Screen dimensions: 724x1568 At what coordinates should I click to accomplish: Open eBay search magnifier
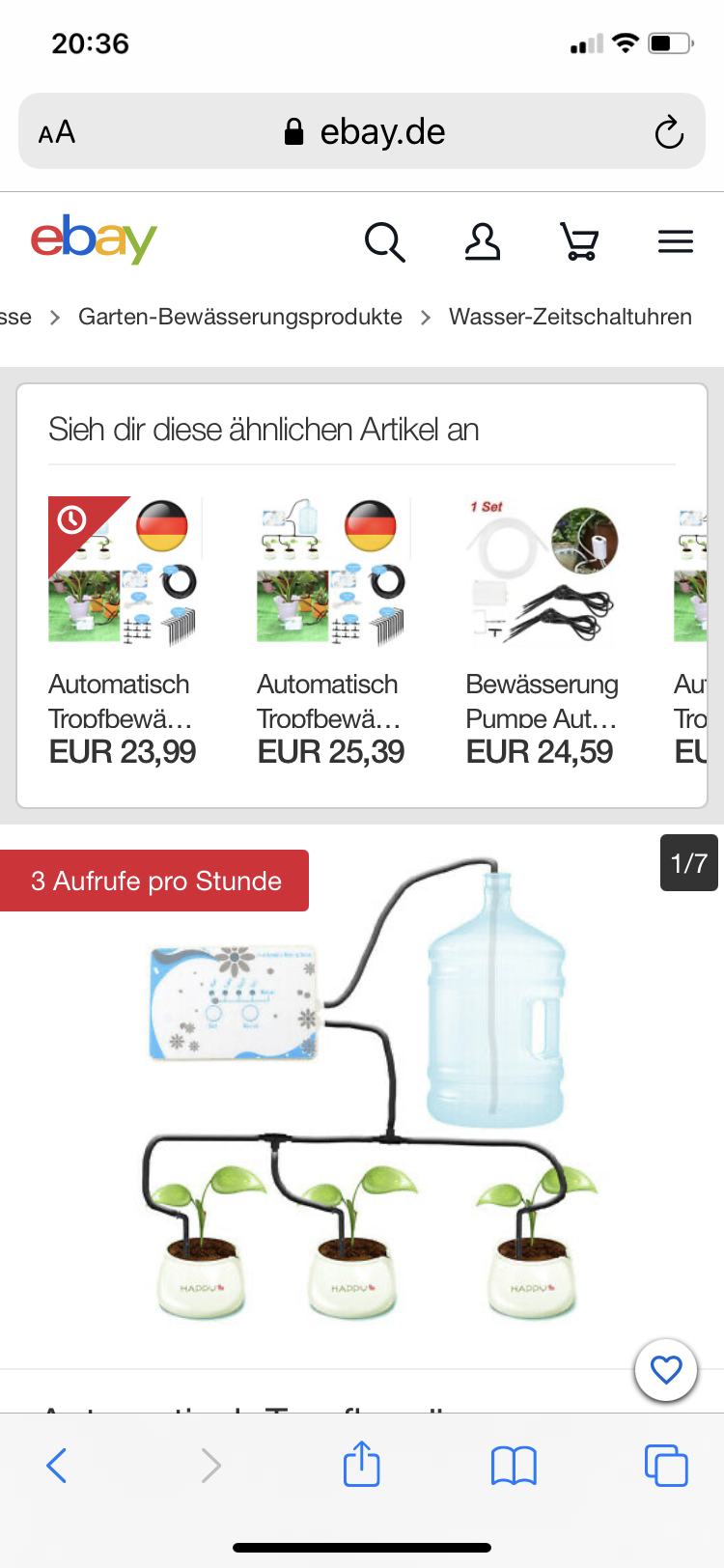click(384, 241)
